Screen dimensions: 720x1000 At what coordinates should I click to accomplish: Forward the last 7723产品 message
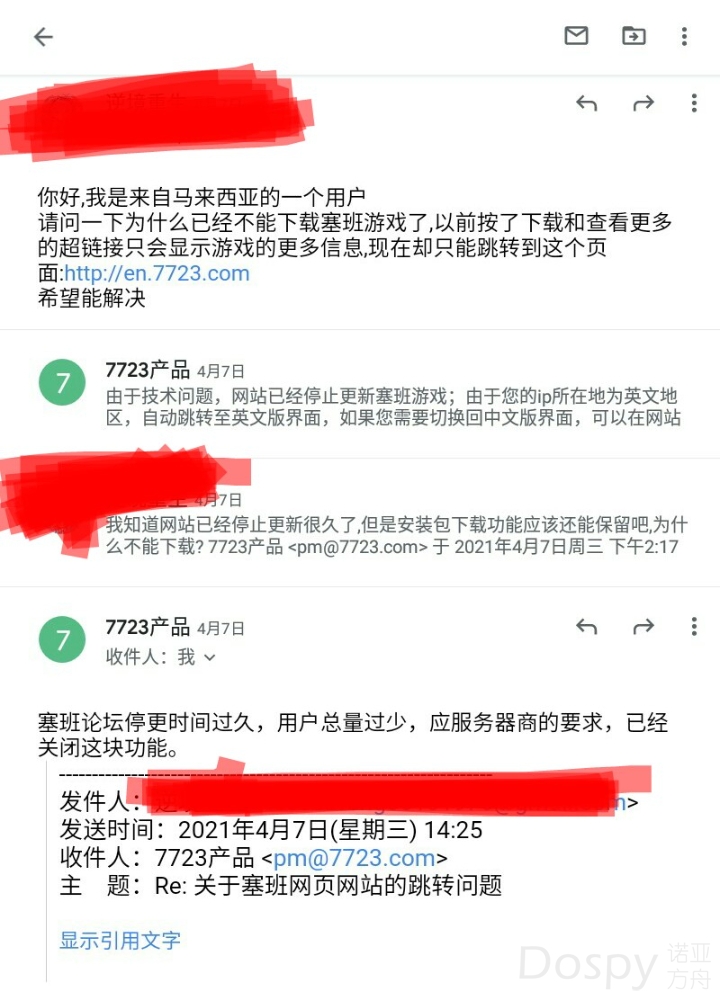pos(643,627)
